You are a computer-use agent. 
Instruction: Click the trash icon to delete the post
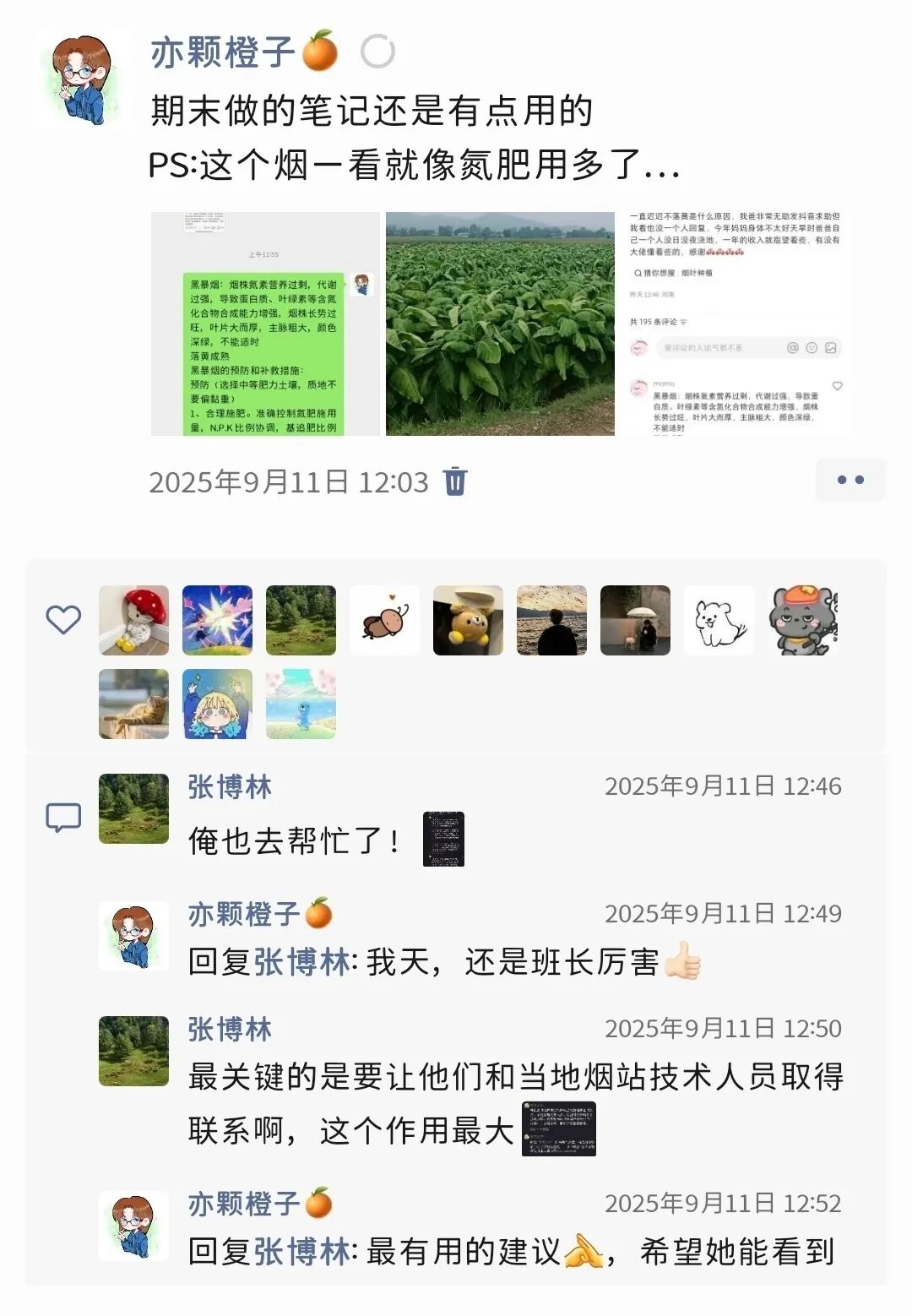coord(460,481)
